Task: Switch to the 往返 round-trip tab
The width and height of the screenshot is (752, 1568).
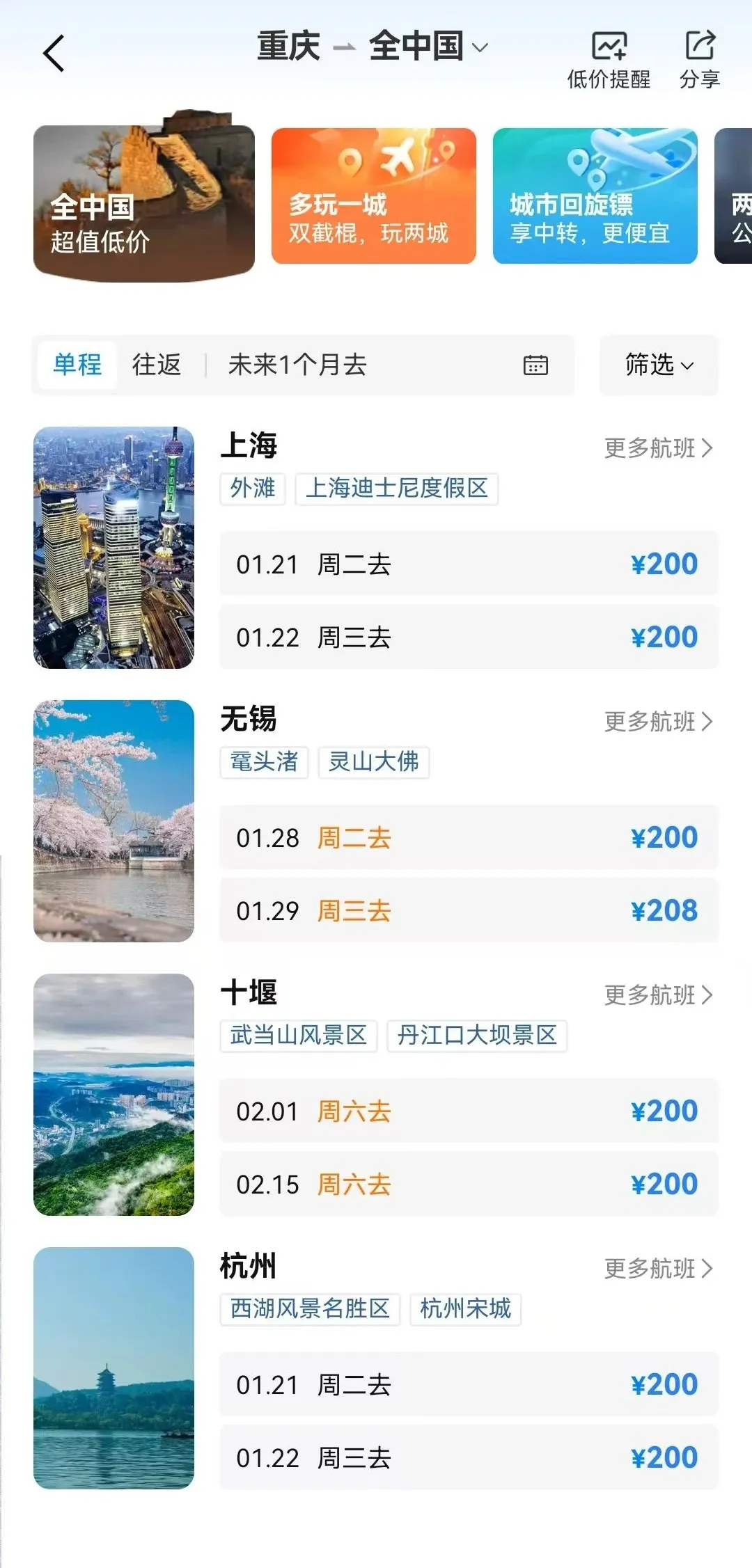Action: click(157, 365)
